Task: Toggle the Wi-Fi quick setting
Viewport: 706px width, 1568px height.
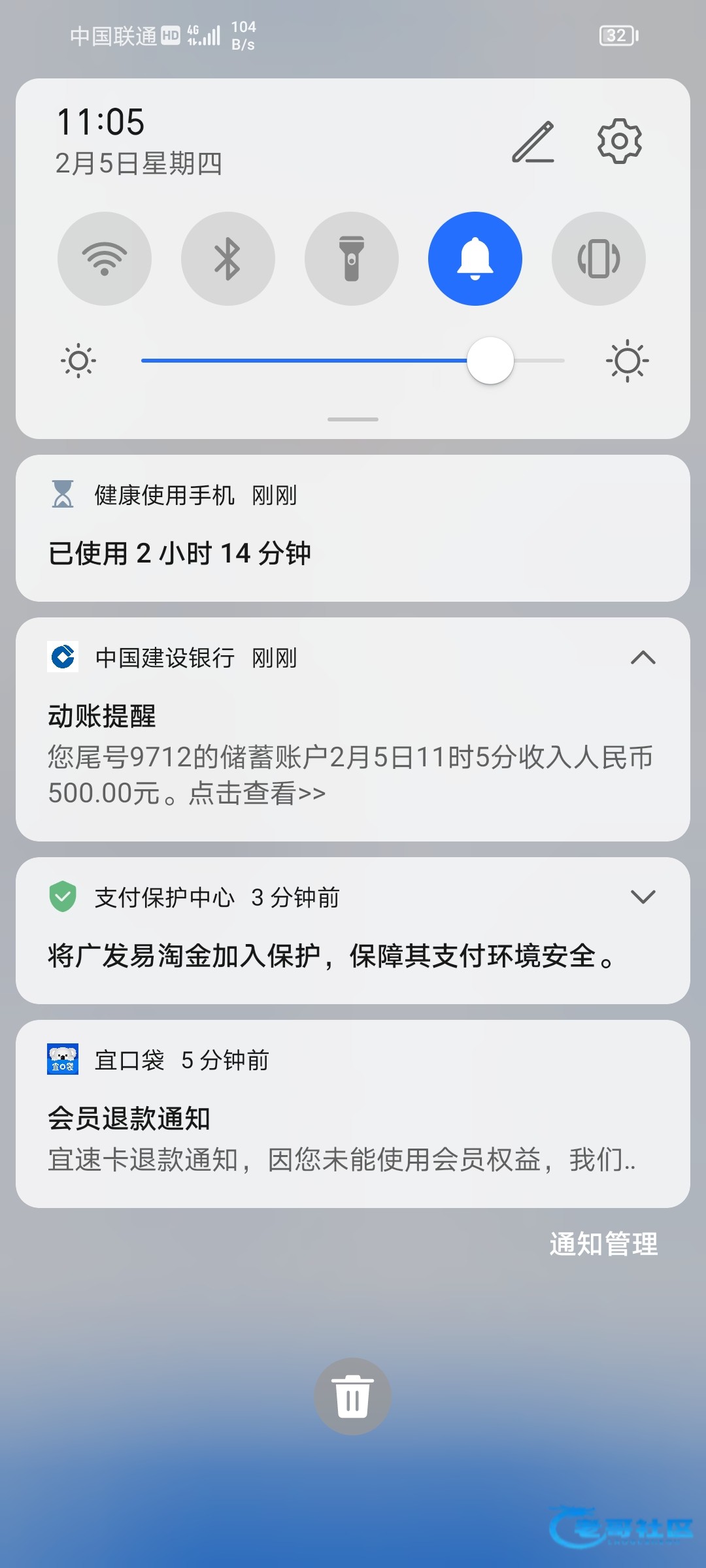Action: point(105,259)
